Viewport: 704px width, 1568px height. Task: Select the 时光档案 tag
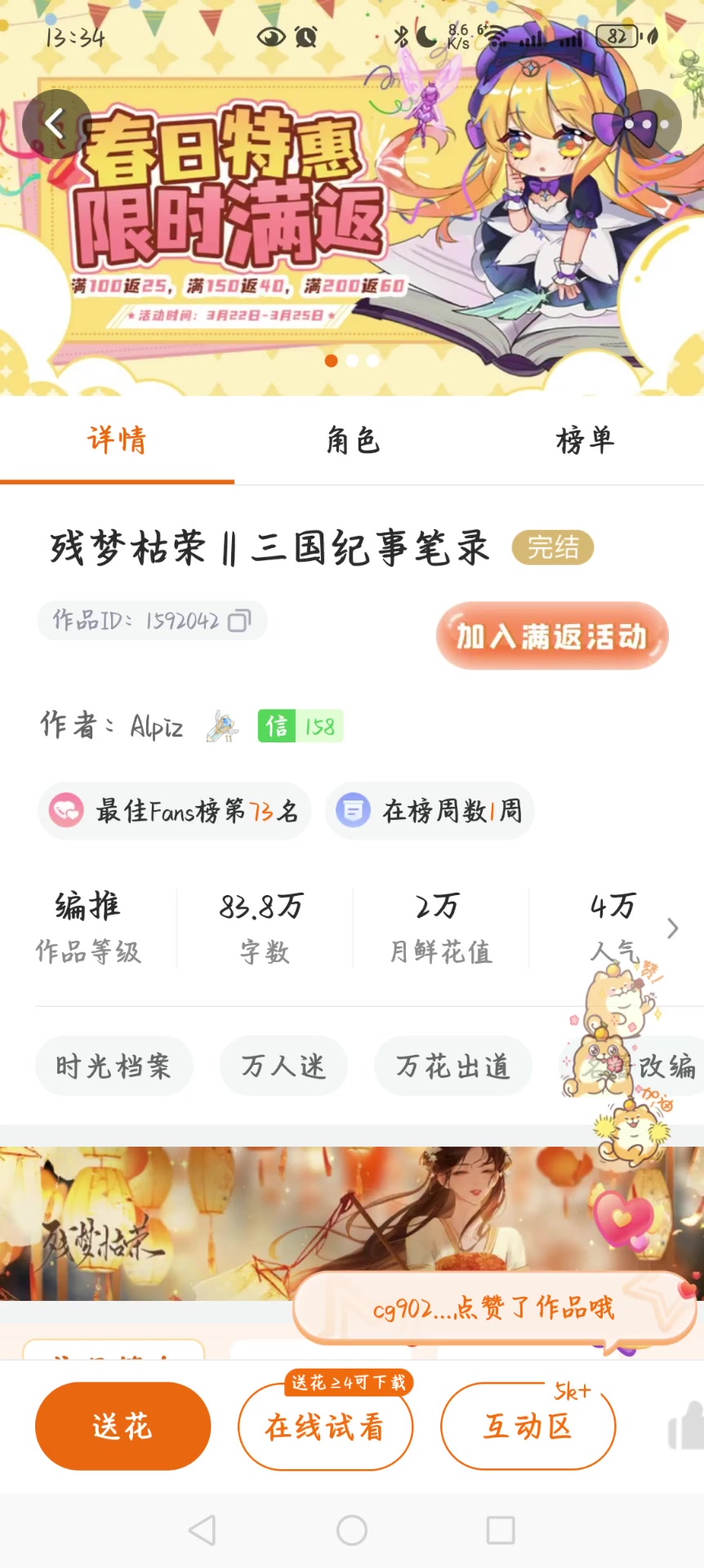point(114,1066)
